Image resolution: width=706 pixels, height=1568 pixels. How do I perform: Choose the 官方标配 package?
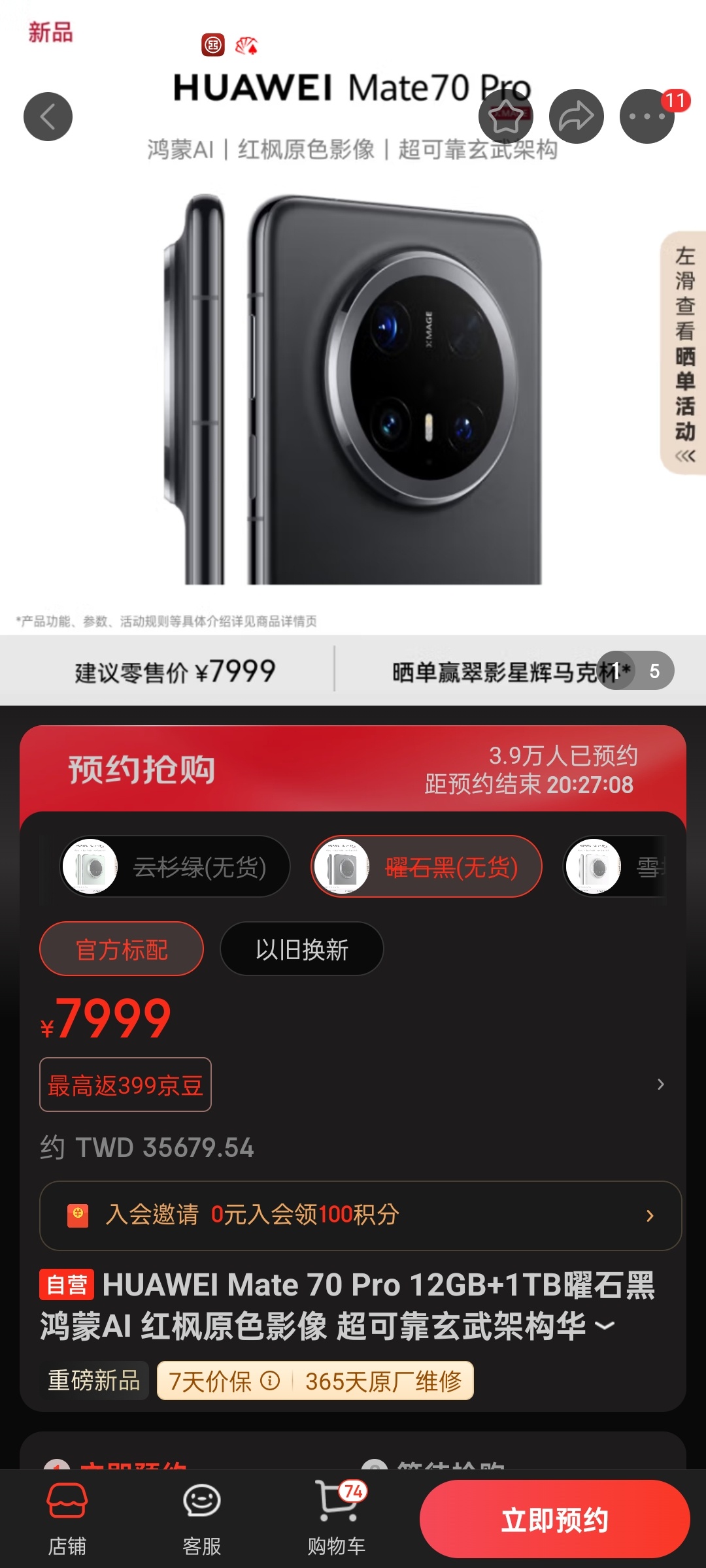[122, 949]
